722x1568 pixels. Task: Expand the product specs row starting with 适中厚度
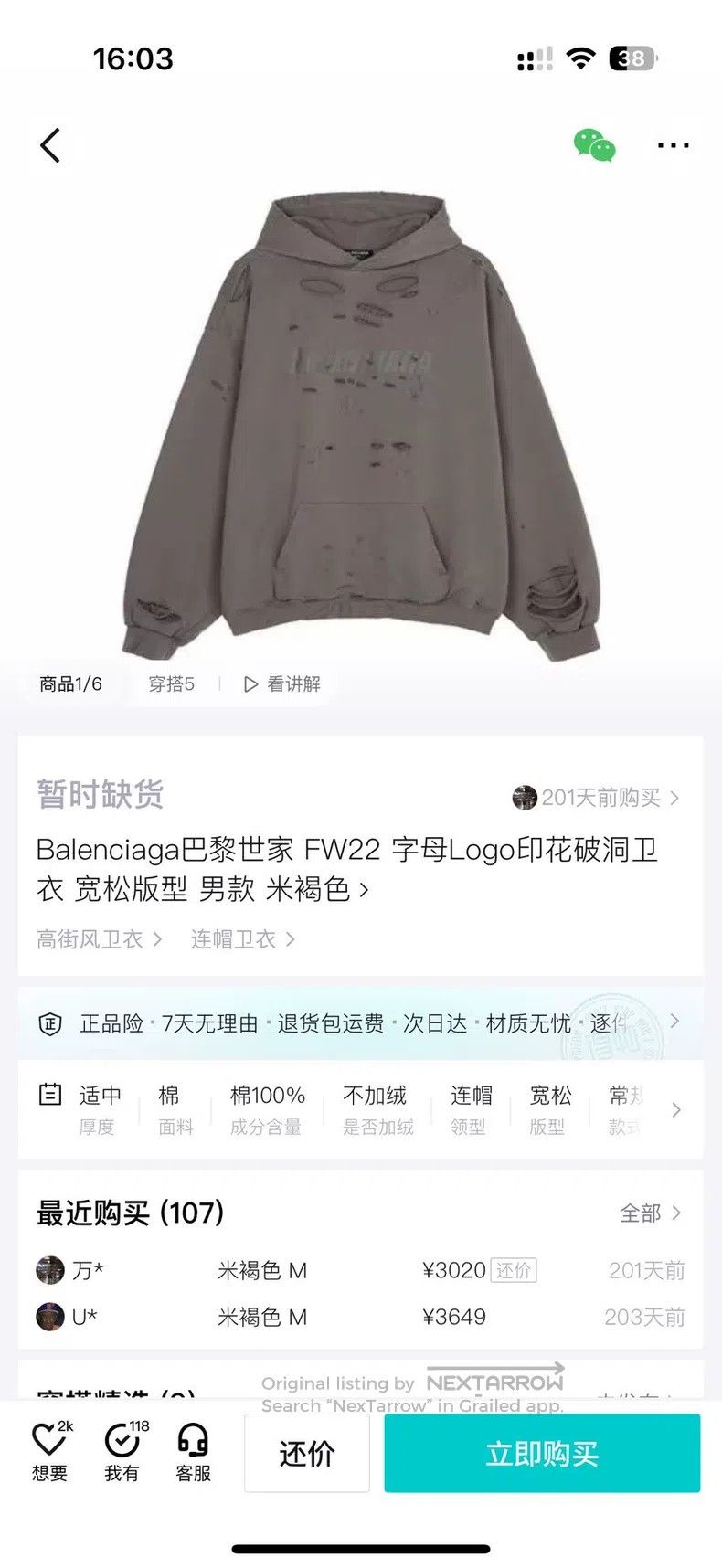pos(360,1110)
